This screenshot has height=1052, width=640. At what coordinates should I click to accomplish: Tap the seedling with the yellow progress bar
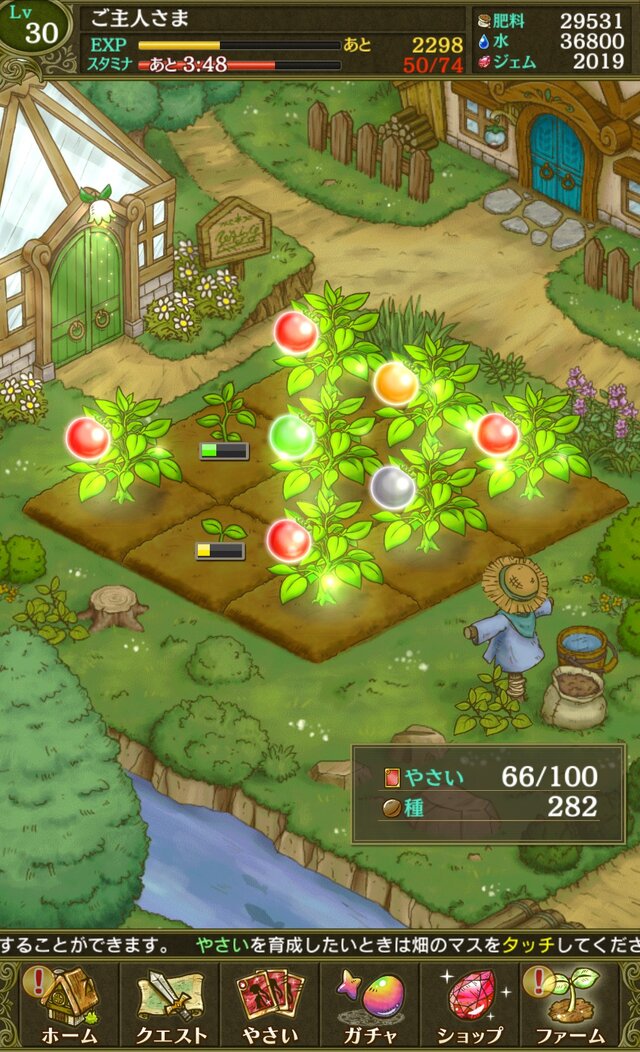(221, 535)
